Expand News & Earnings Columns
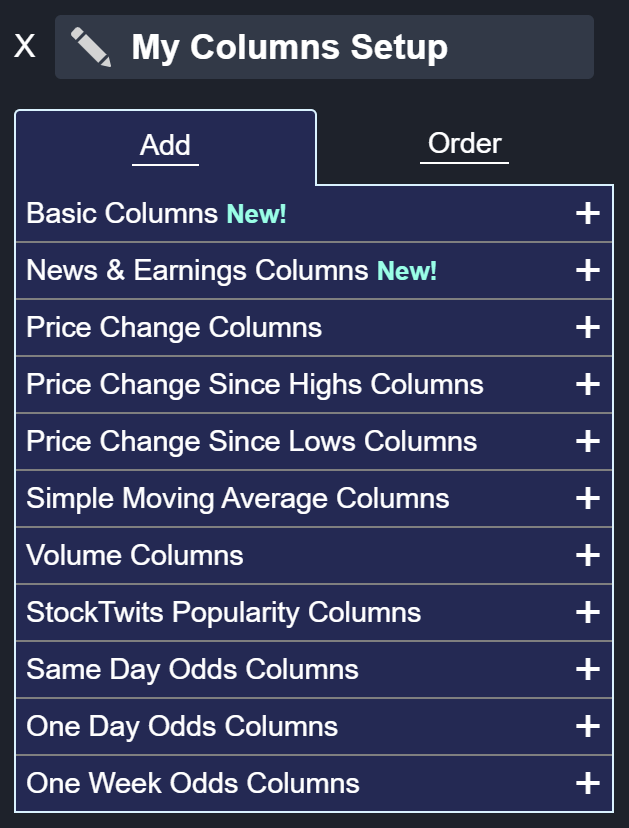Image resolution: width=629 pixels, height=828 pixels. point(314,271)
